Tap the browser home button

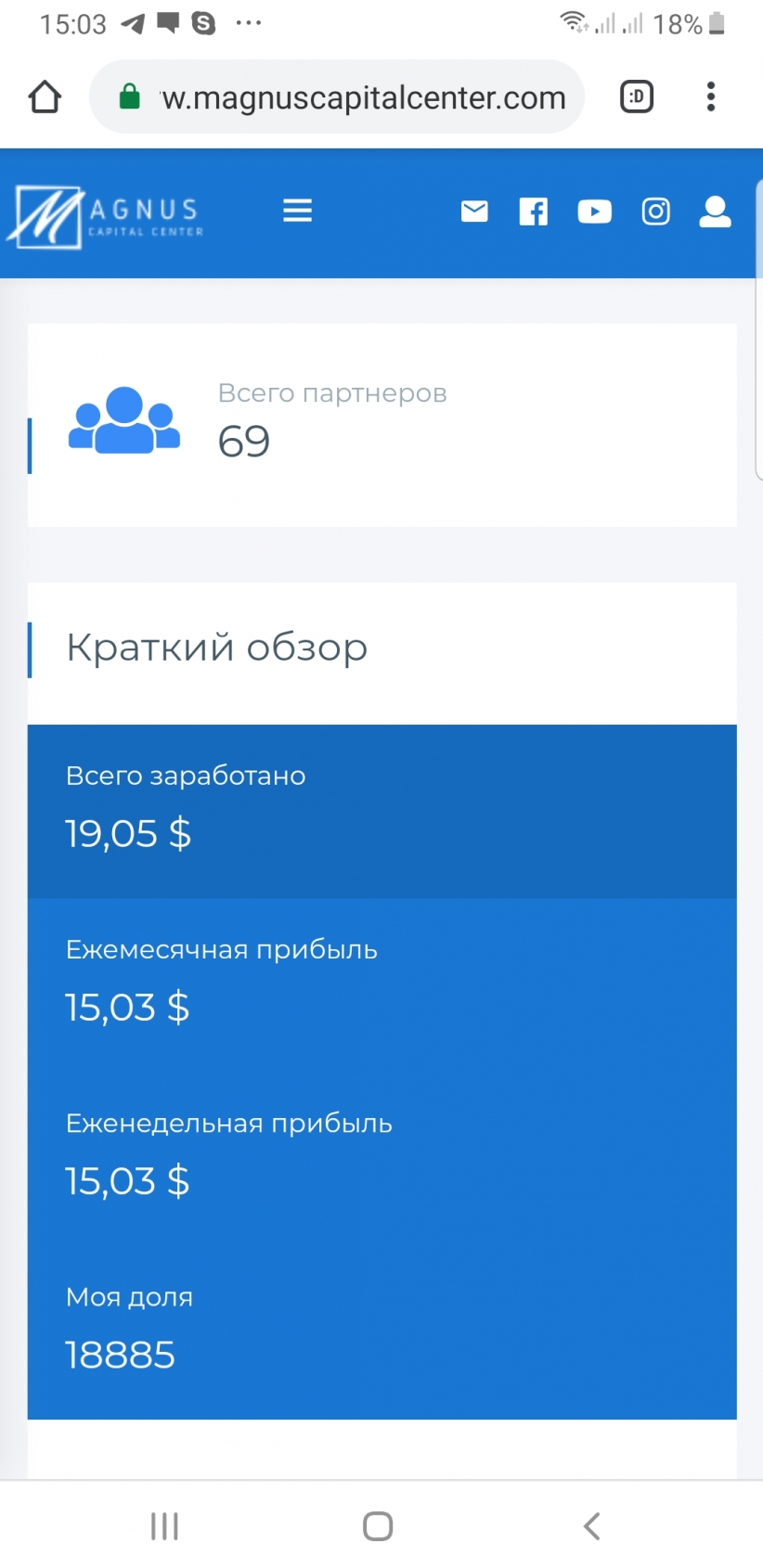[45, 96]
